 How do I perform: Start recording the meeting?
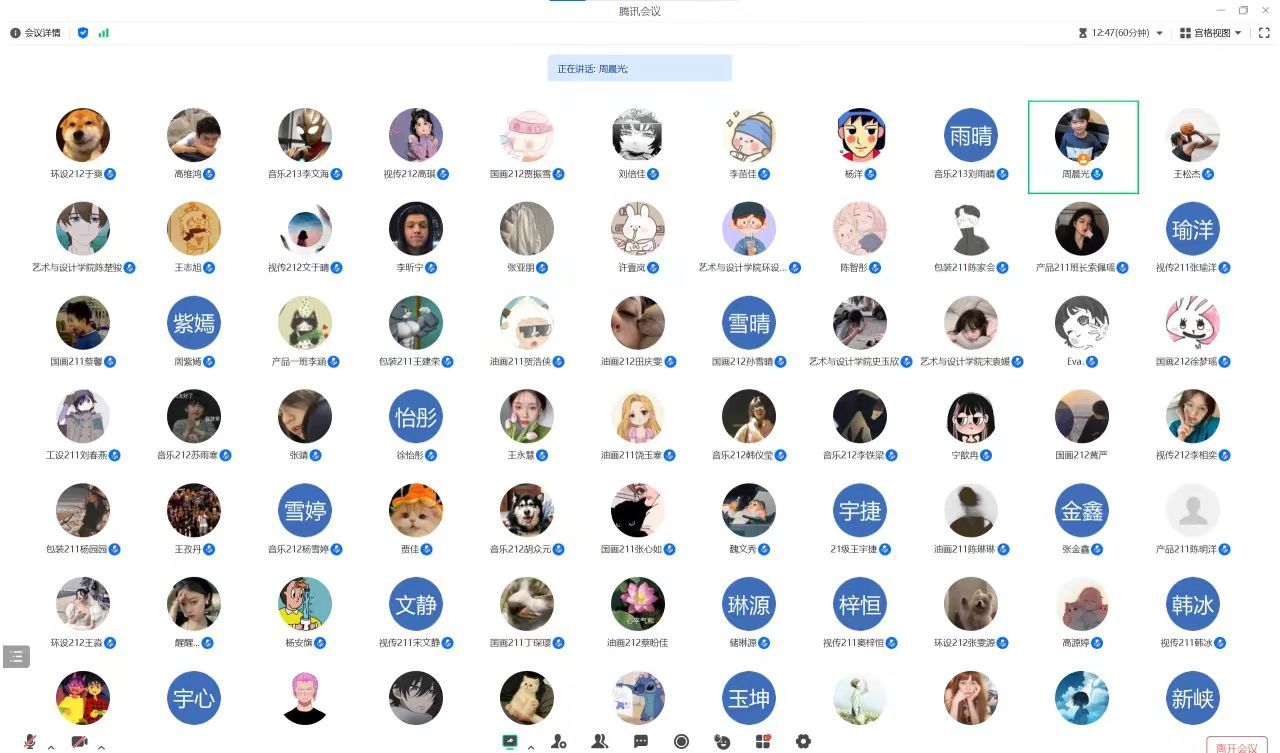681,741
